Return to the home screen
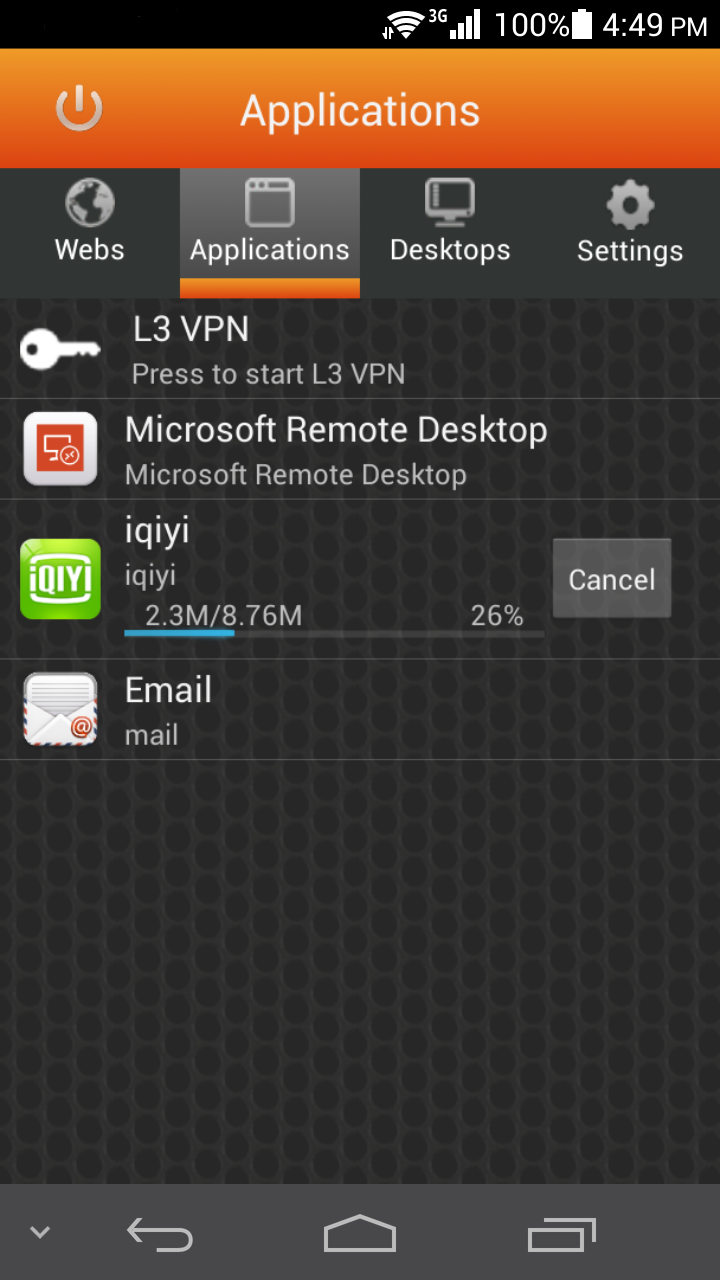This screenshot has width=720, height=1280. (x=360, y=1234)
